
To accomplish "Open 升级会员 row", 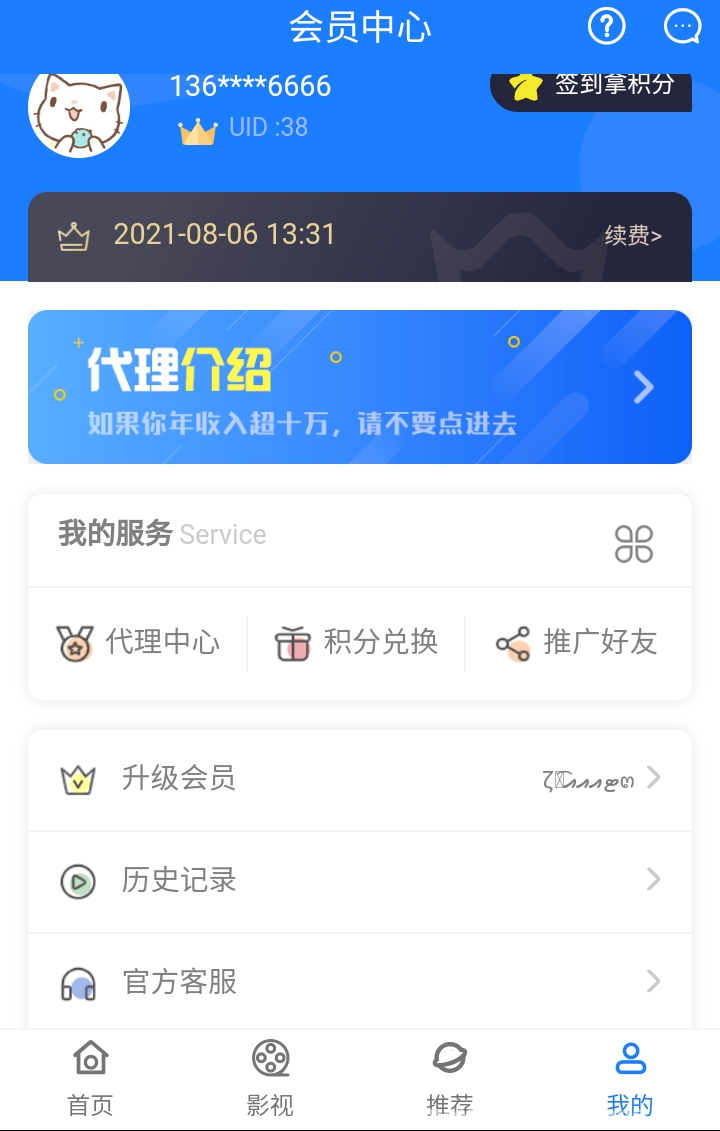I will [x=360, y=778].
